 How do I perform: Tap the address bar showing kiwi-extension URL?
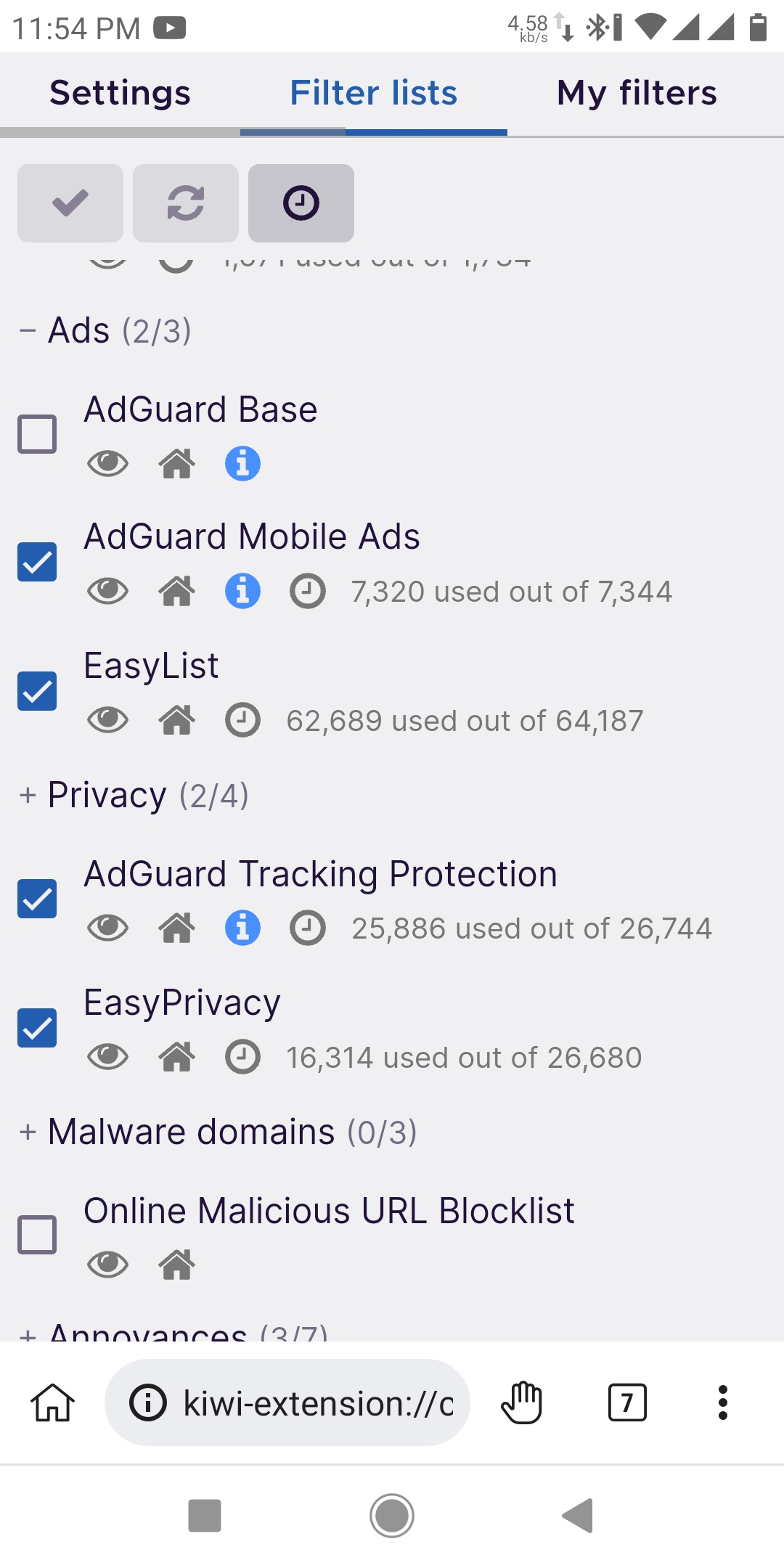(x=290, y=1402)
